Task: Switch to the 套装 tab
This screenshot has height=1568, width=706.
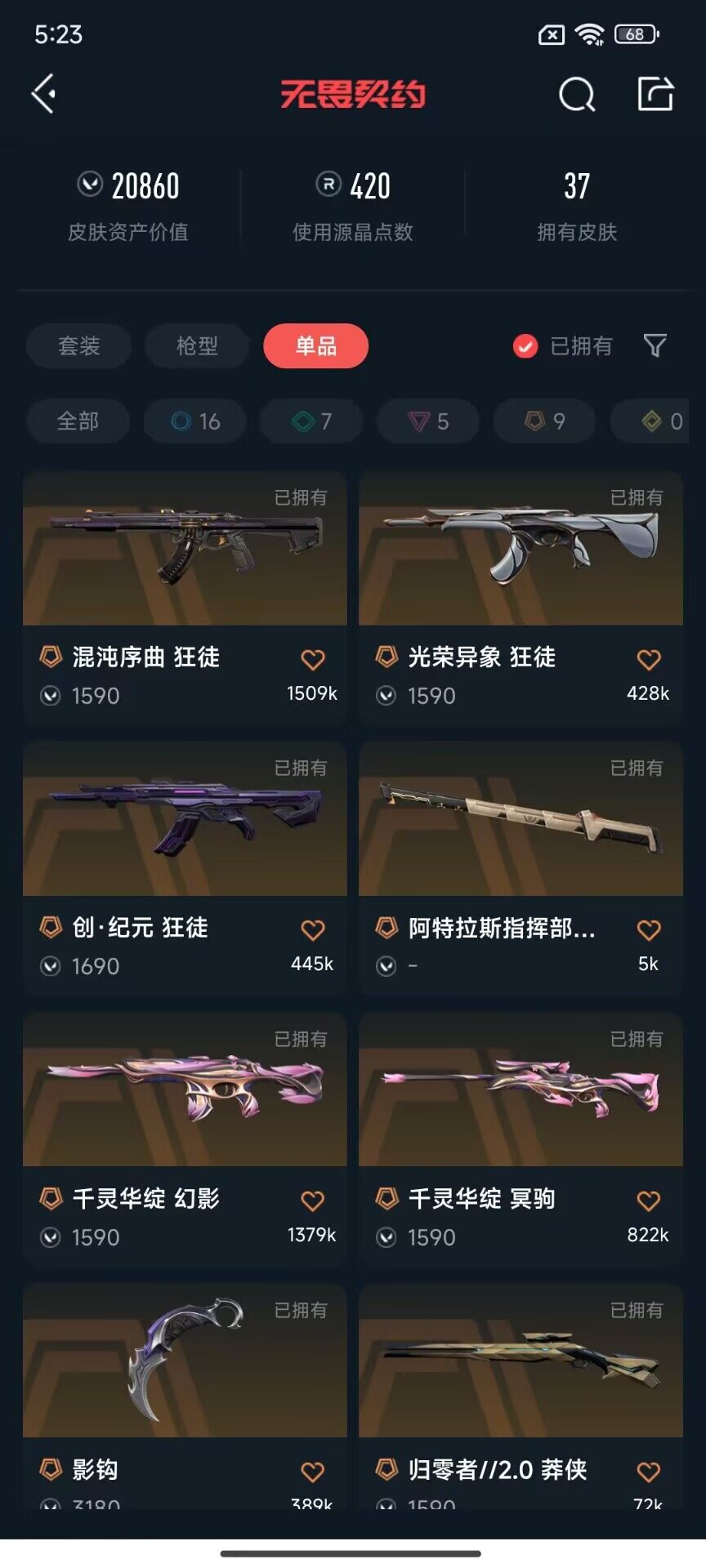Action: [x=78, y=346]
